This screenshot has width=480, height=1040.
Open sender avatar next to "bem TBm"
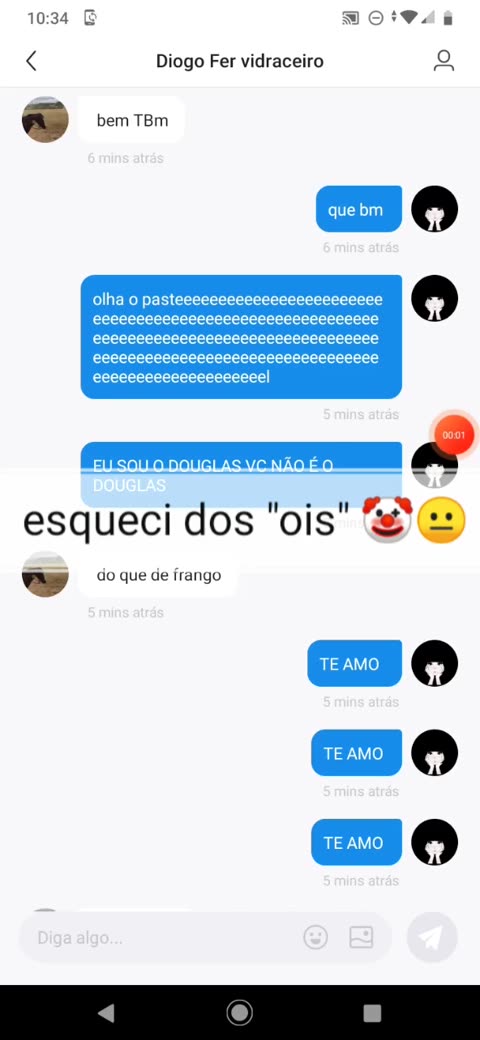[45, 120]
